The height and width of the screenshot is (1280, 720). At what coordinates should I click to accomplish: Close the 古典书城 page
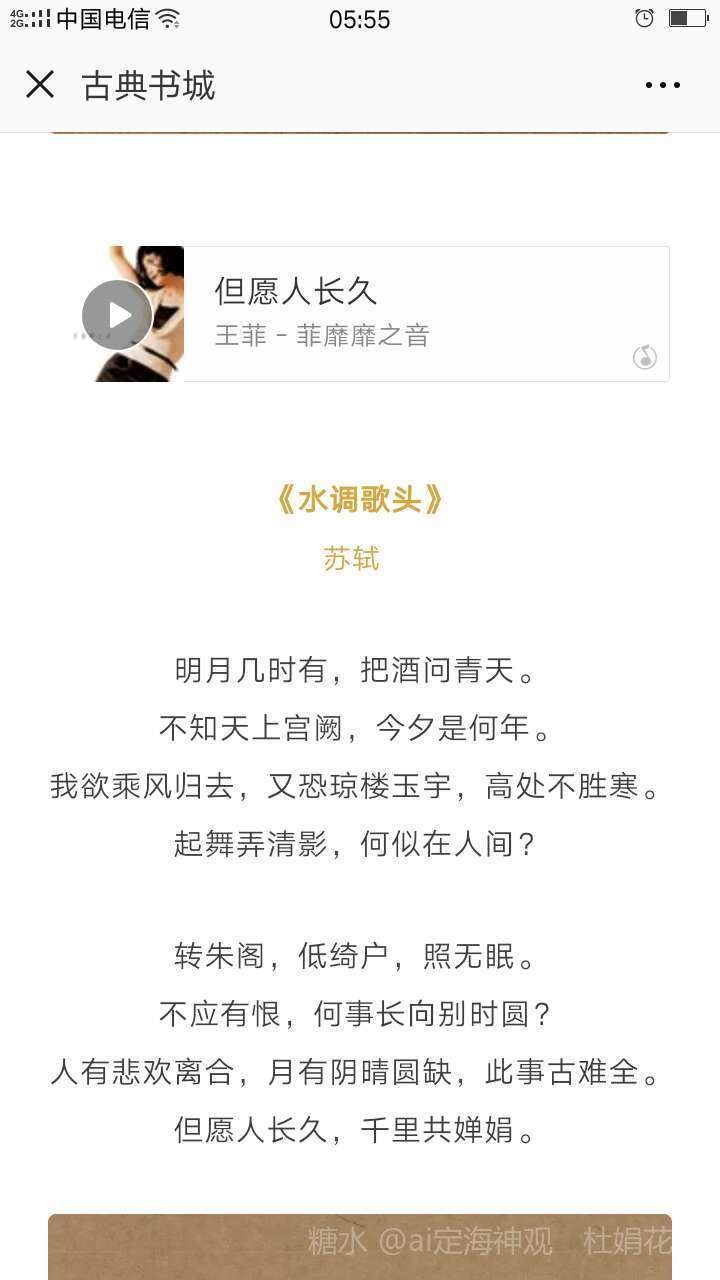(40, 85)
